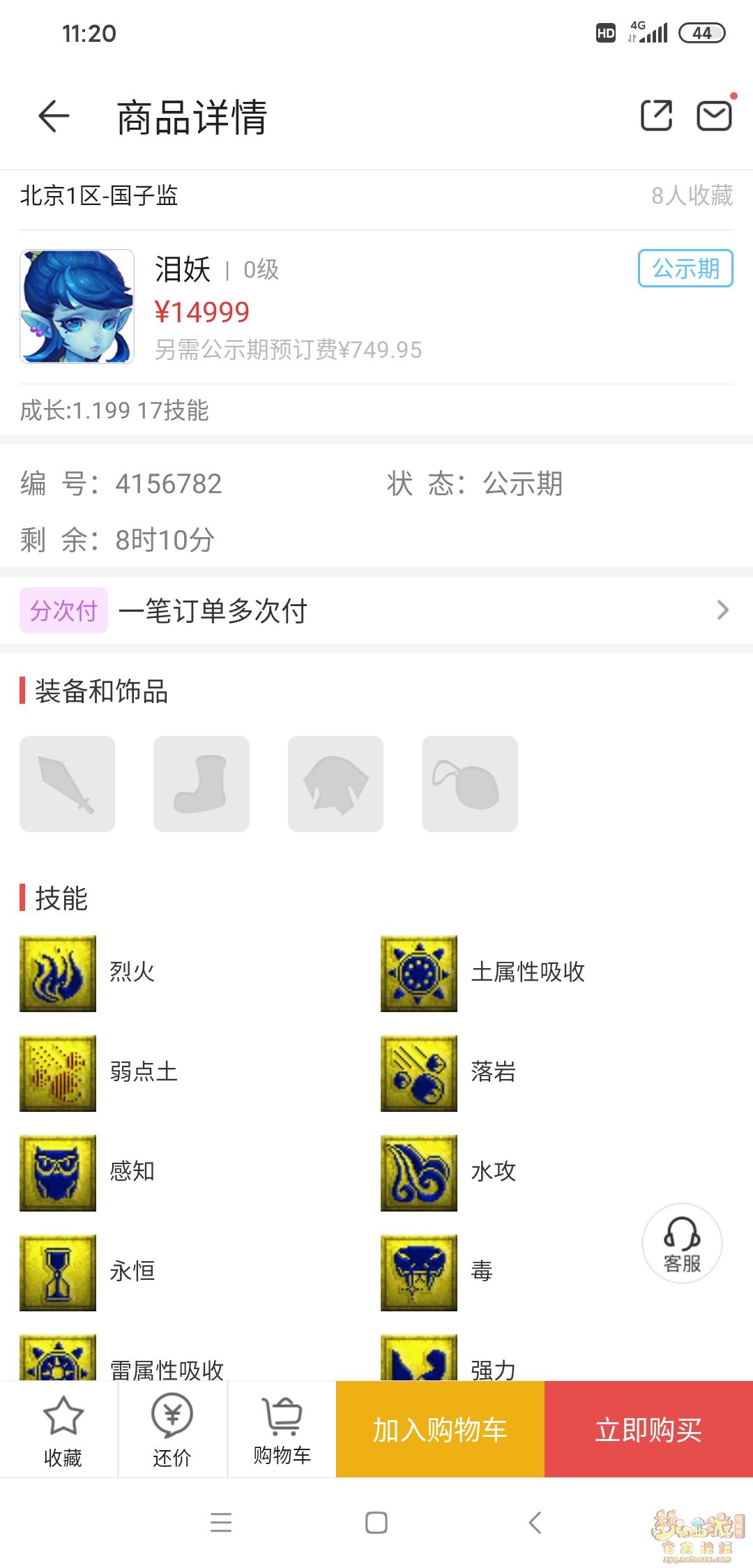Image resolution: width=753 pixels, height=1568 pixels.
Task: View the 永恒 skill details
Action: pos(58,1272)
